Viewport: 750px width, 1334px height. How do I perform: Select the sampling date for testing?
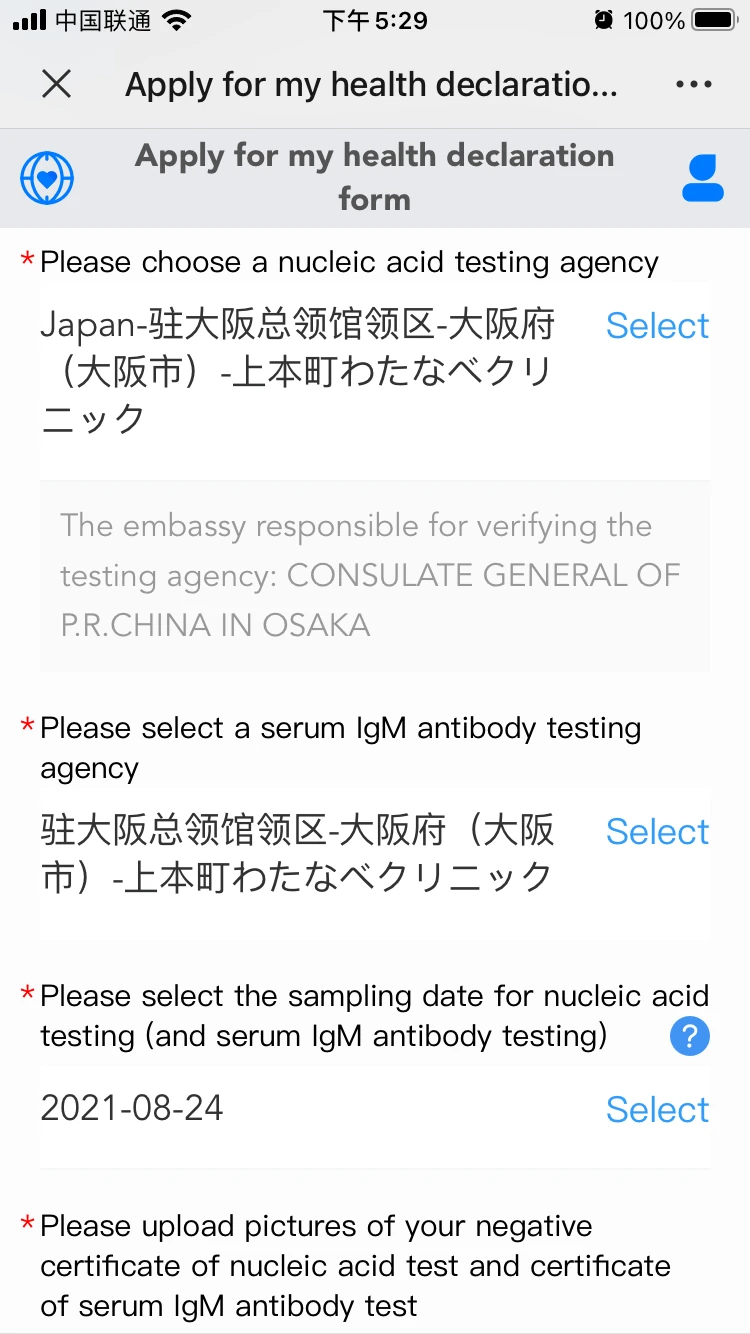click(657, 1110)
